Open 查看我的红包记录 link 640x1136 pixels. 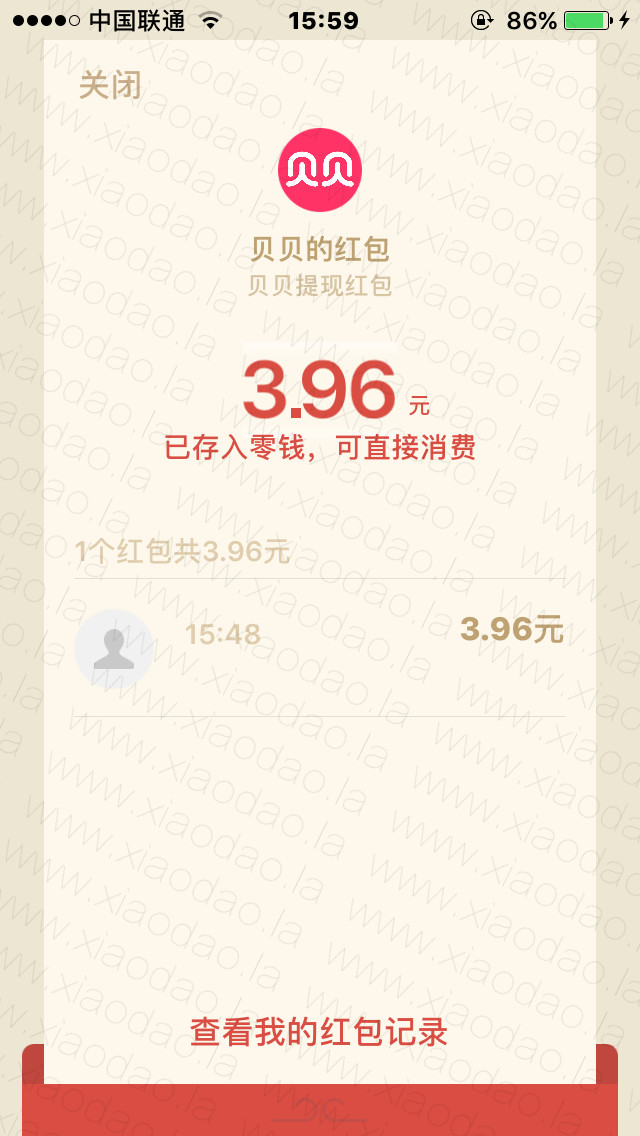[x=319, y=1032]
